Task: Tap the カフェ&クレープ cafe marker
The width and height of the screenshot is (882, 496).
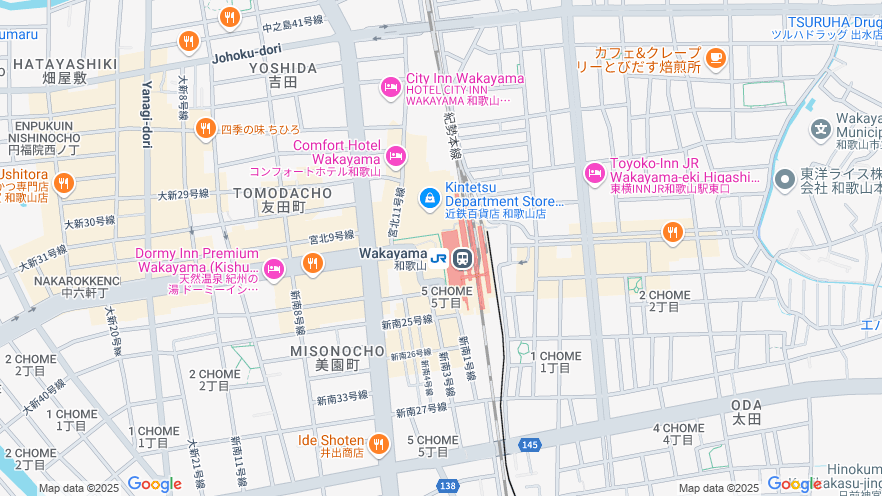Action: [x=715, y=59]
